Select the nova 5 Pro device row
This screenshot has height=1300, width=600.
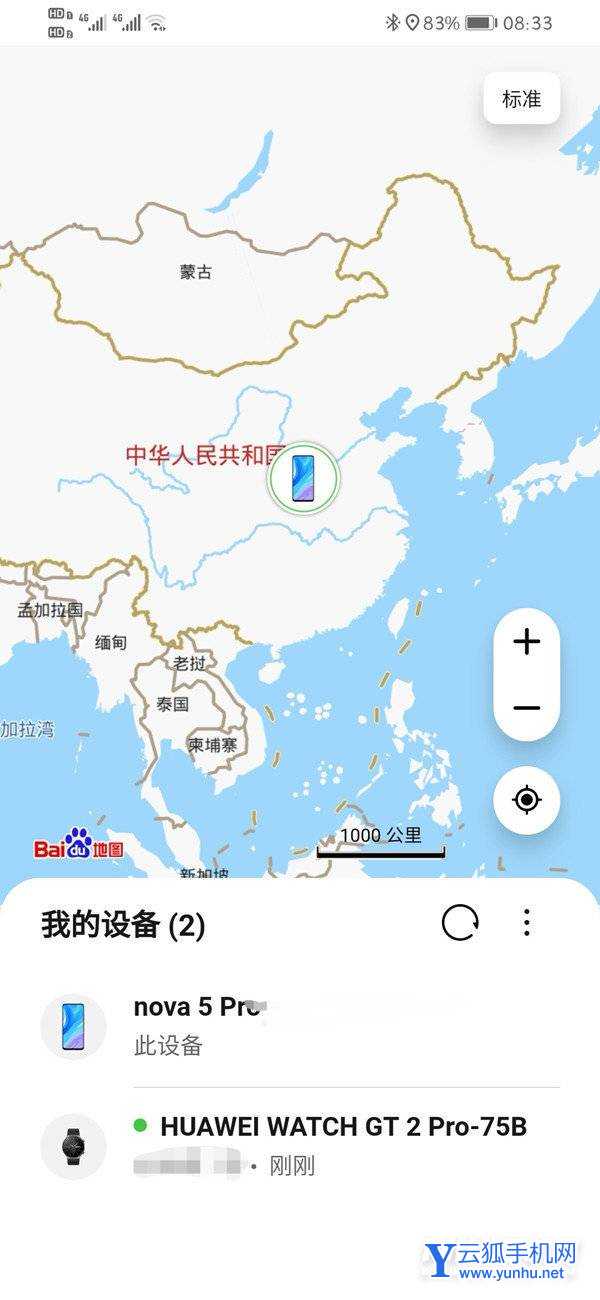tap(300, 1026)
